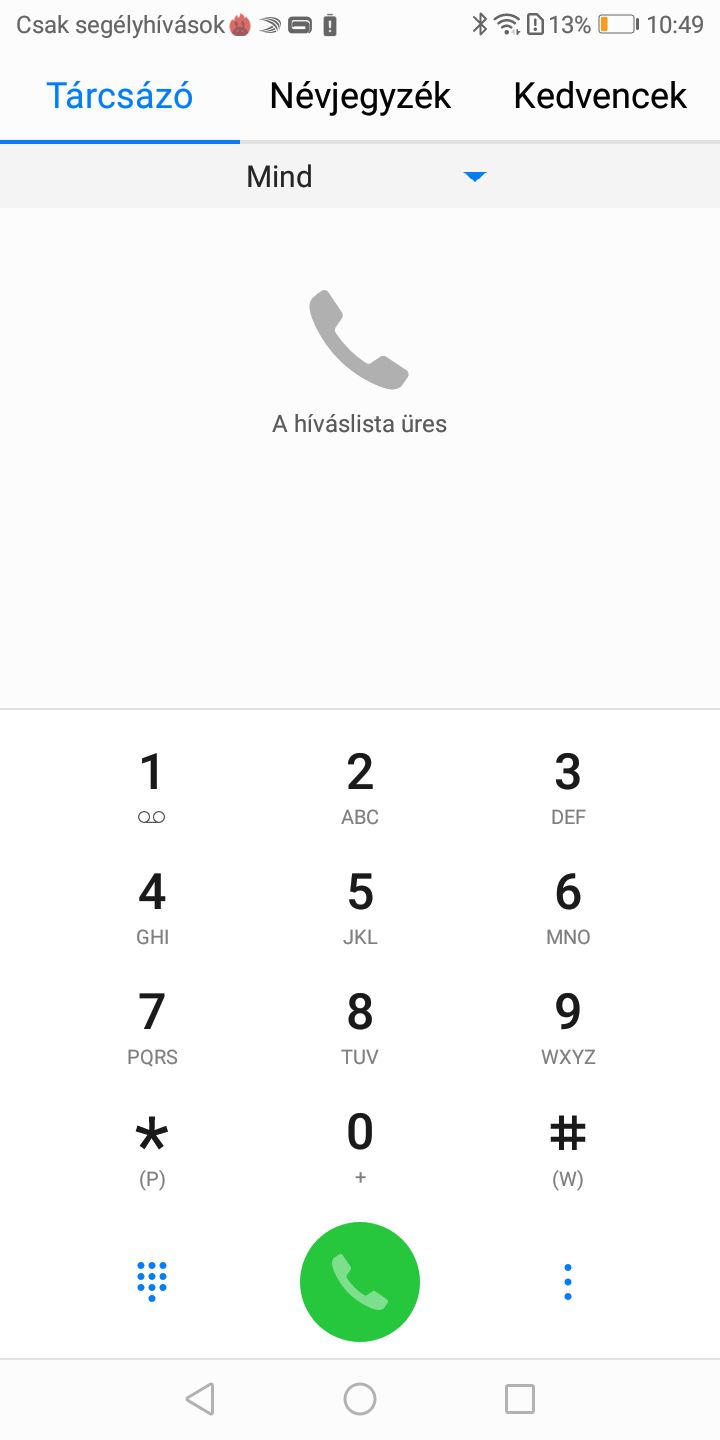The height and width of the screenshot is (1440, 720).
Task: Enter digit 5 on the dialpad
Action: pos(360,907)
